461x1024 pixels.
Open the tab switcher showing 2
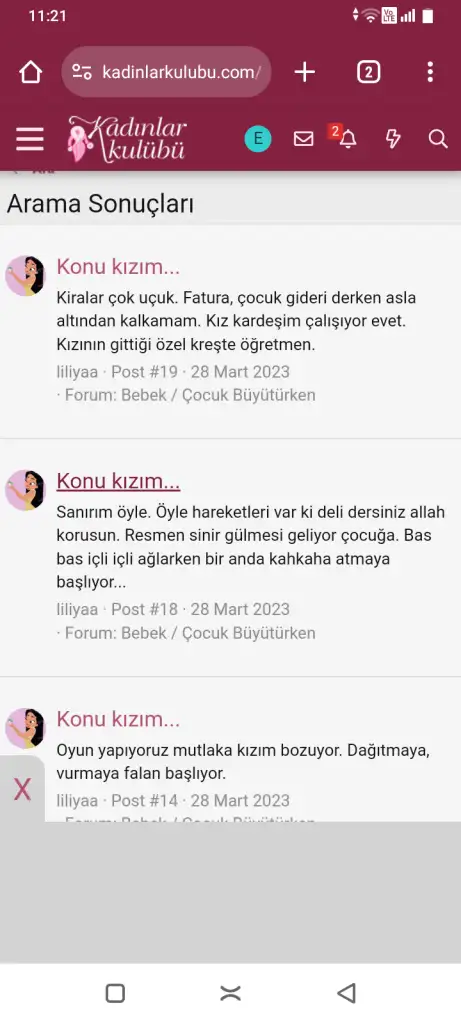click(368, 72)
